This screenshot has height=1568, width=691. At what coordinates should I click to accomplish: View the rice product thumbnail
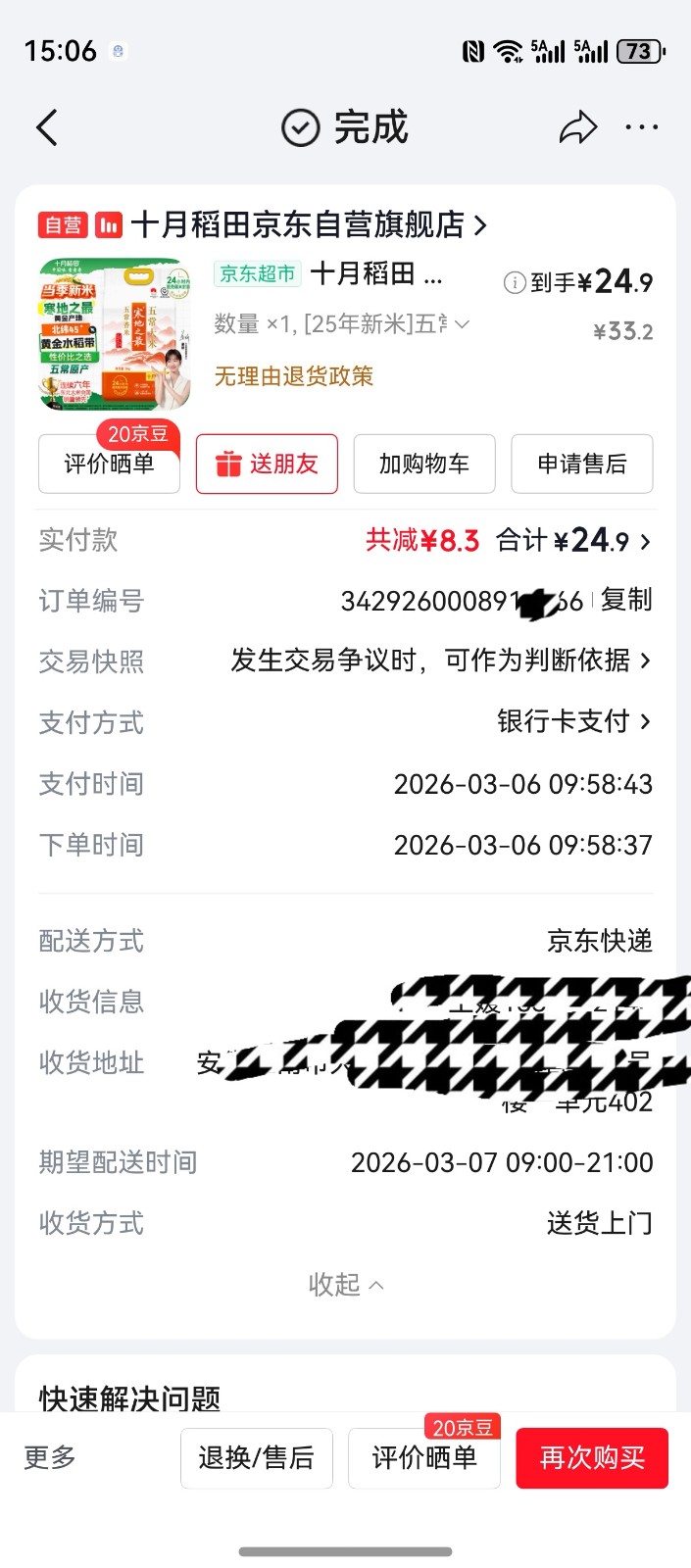pos(116,333)
